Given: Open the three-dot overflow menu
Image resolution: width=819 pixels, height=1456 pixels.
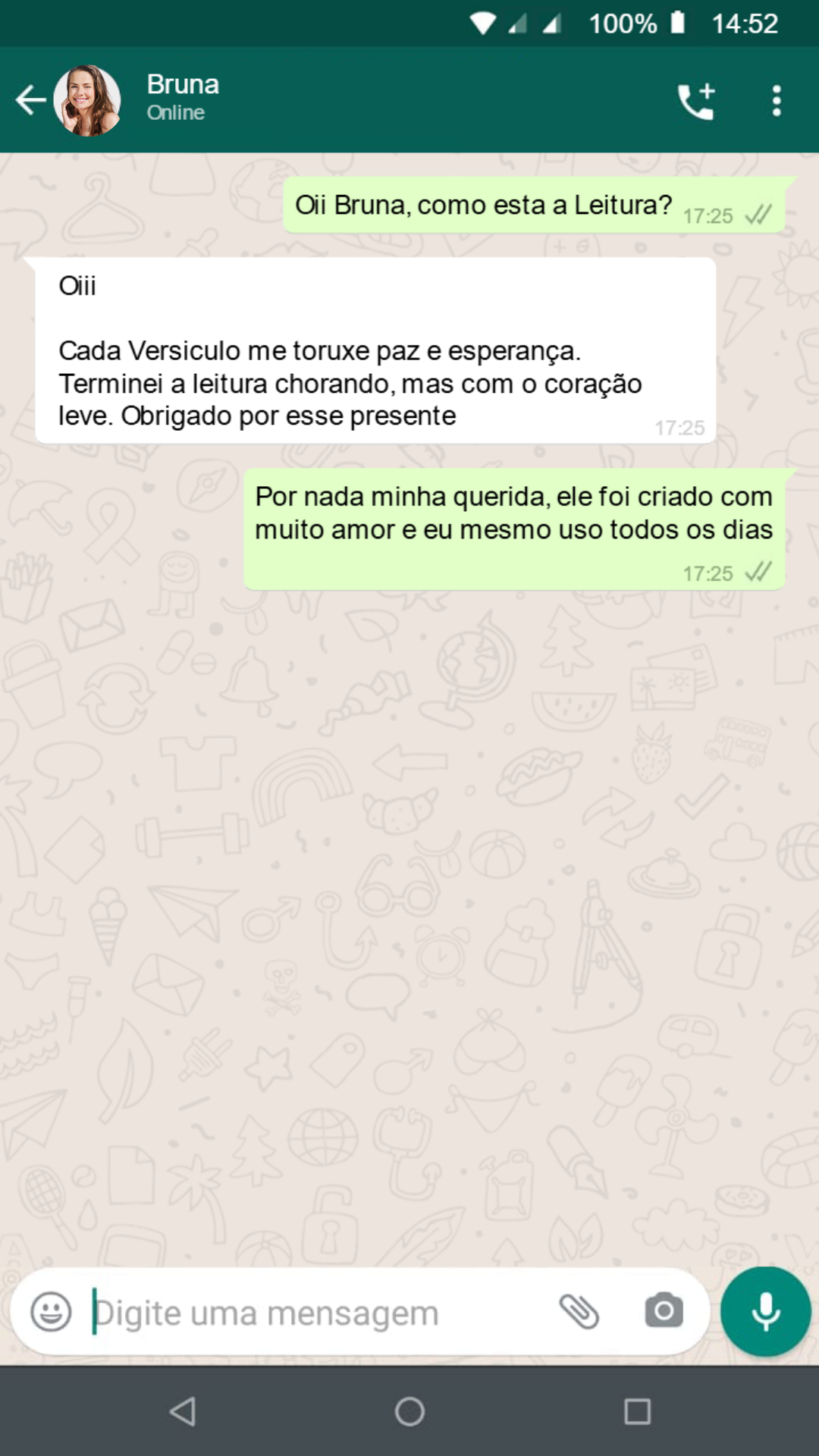Looking at the screenshot, I should (x=776, y=101).
